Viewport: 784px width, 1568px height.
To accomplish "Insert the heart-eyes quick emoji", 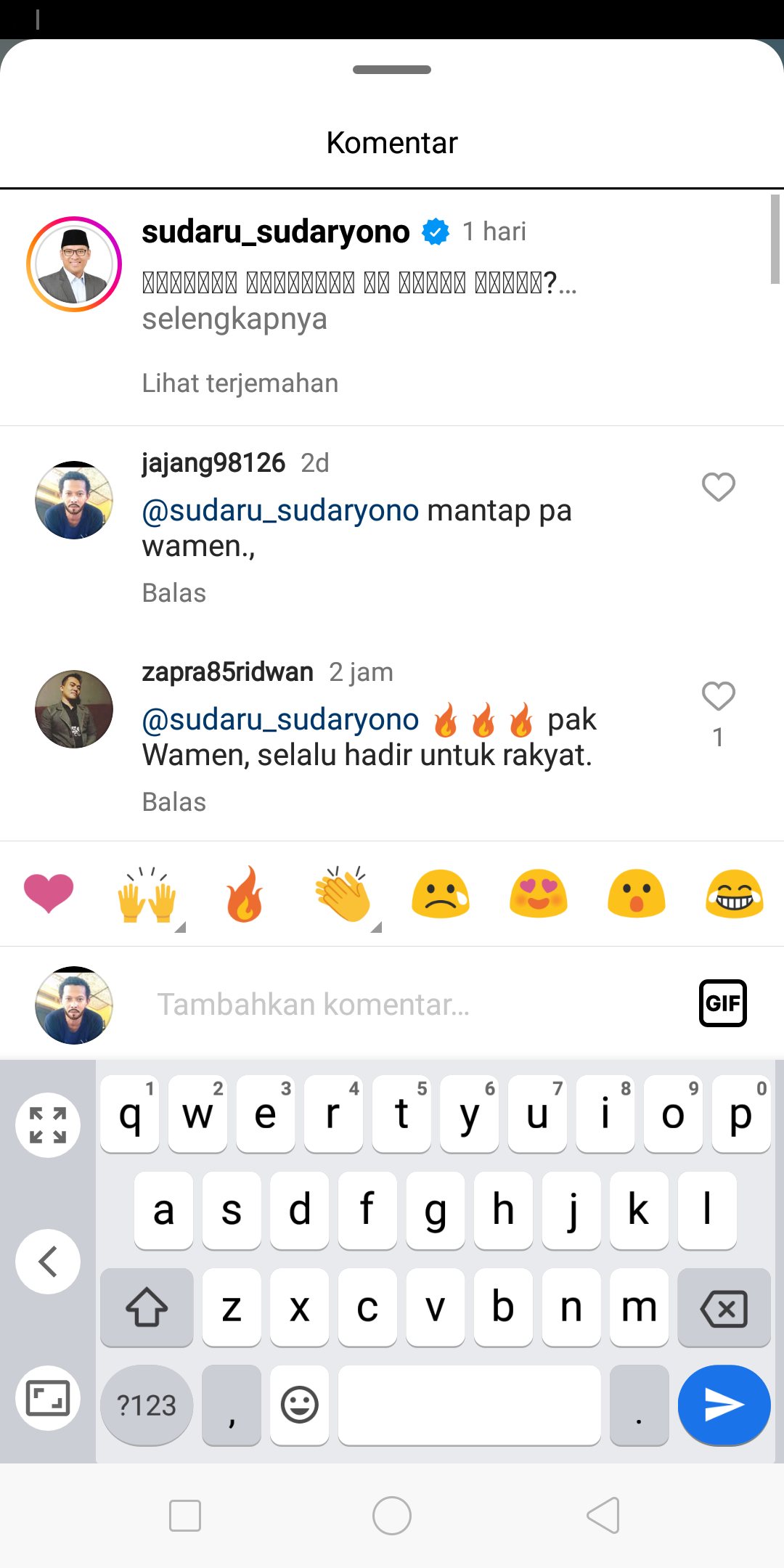I will click(x=539, y=894).
